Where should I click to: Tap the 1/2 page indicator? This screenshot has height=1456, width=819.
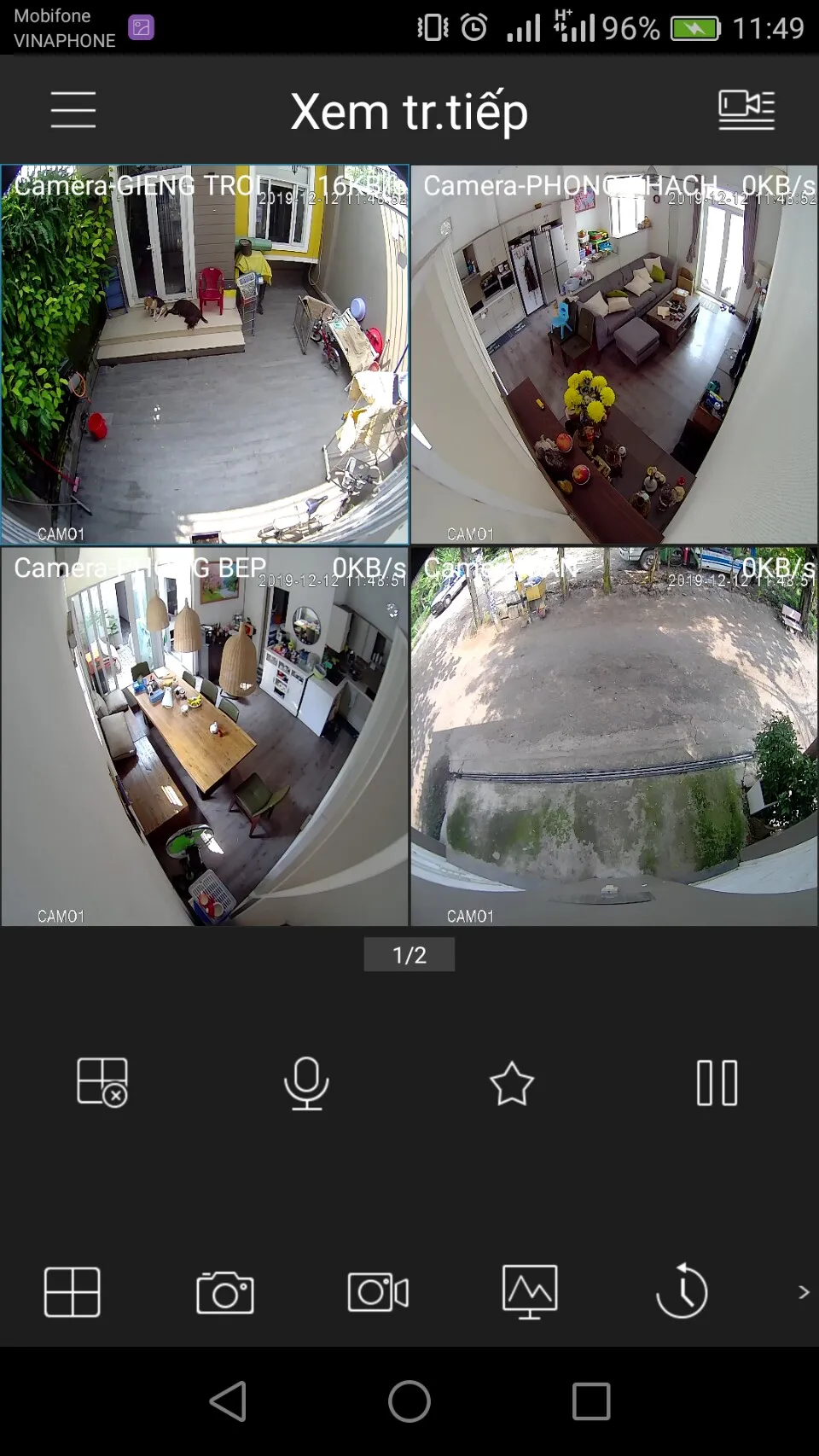coord(409,953)
